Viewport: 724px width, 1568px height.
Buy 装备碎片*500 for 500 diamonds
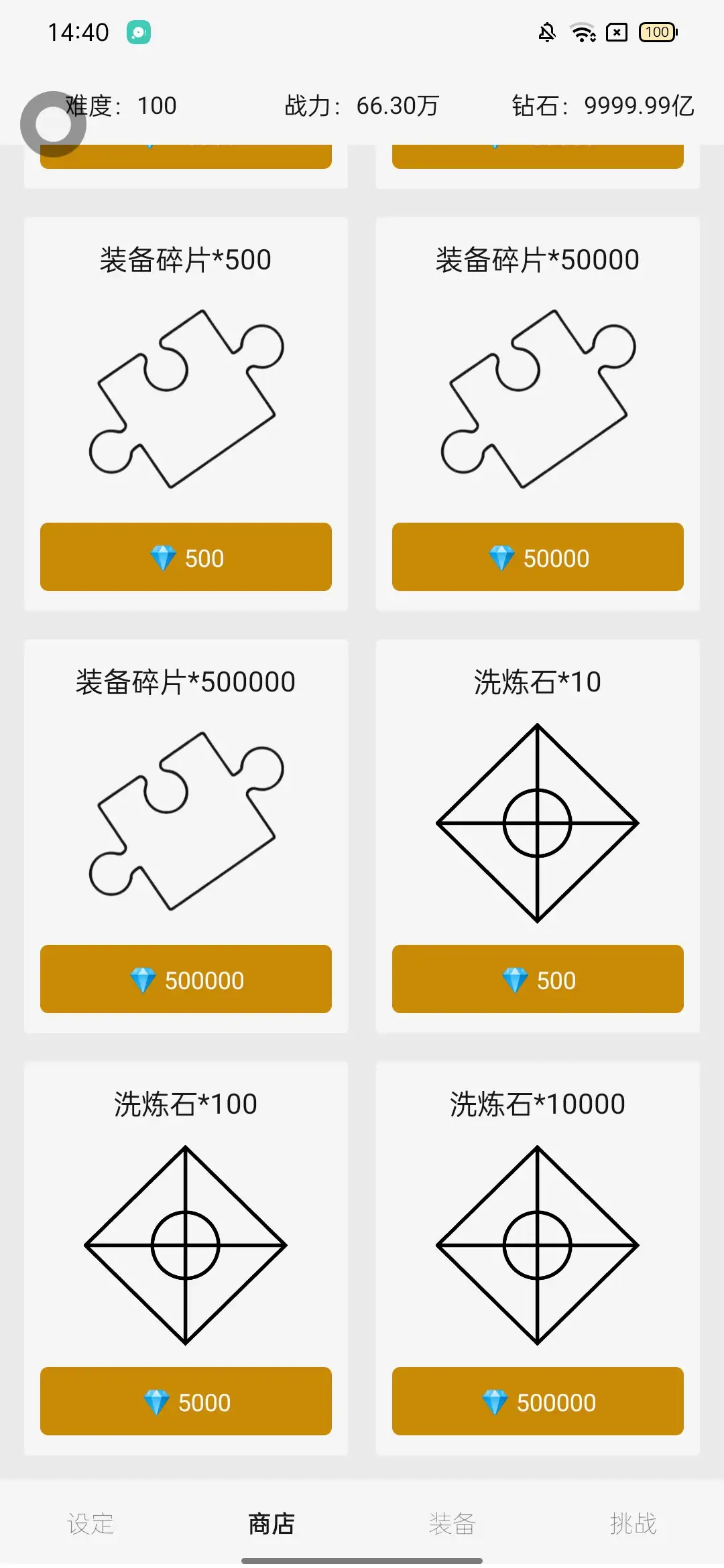pyautogui.click(x=186, y=557)
